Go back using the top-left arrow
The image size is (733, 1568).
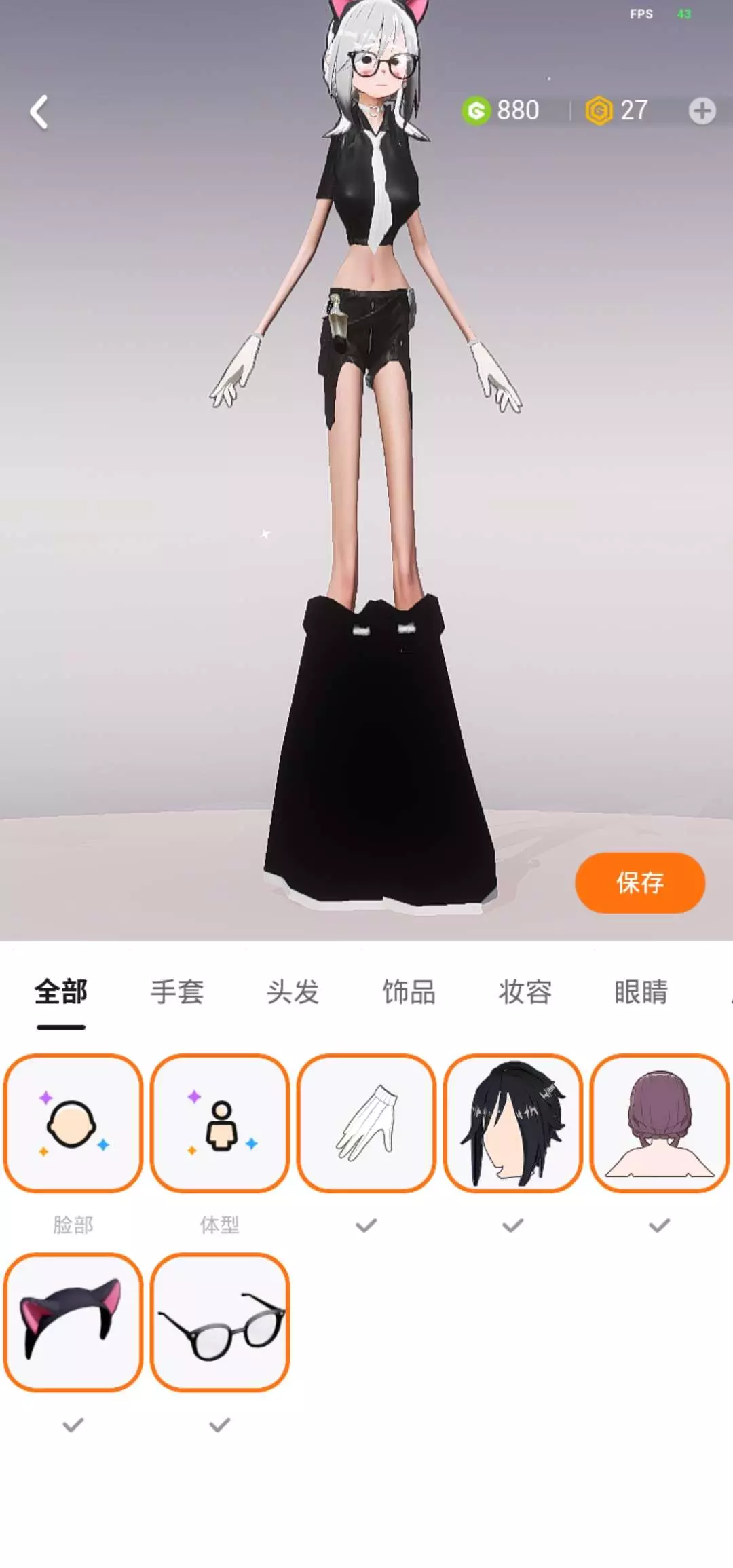(x=39, y=112)
